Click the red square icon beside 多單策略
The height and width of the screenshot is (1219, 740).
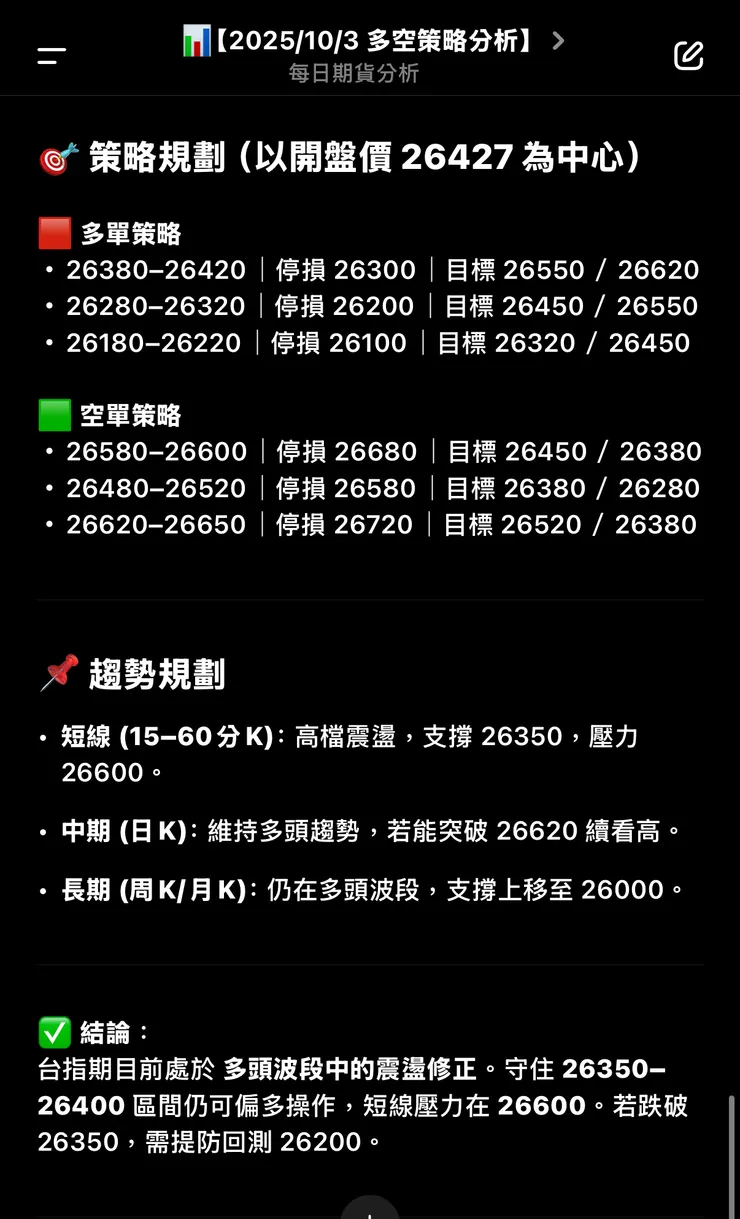pos(53,232)
